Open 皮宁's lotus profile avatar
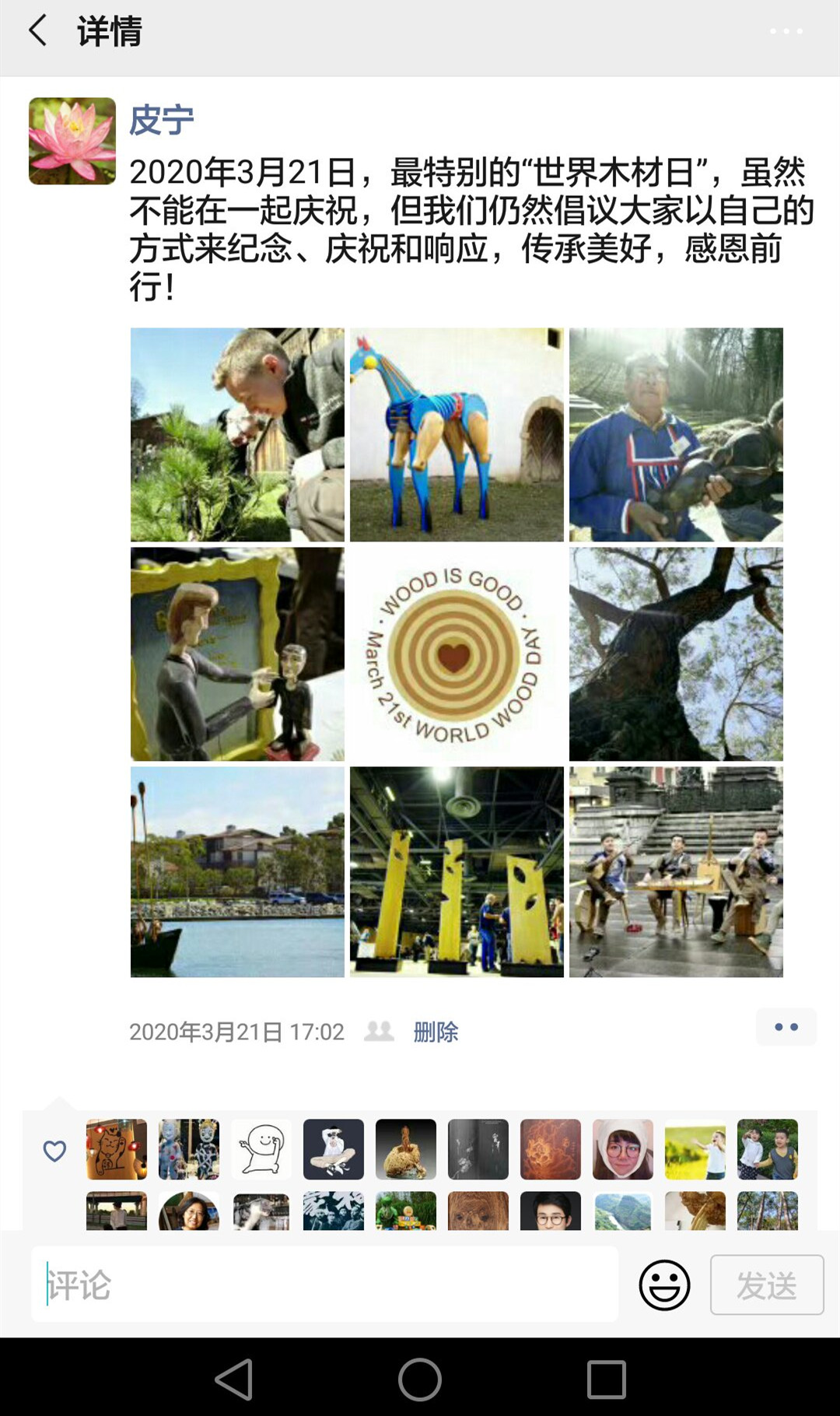 coord(72,141)
